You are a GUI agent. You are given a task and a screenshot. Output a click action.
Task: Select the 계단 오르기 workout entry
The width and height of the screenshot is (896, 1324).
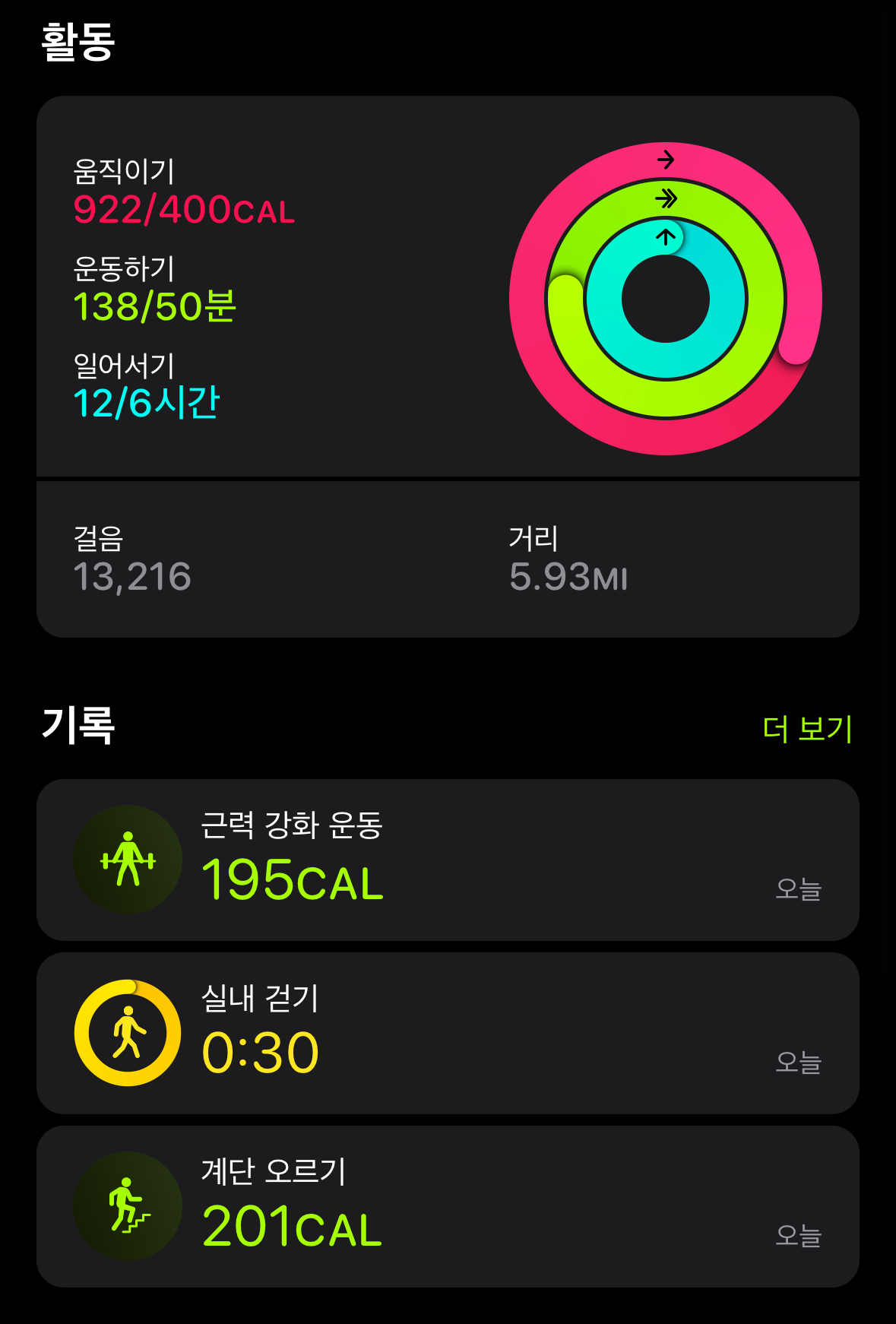tap(447, 1206)
